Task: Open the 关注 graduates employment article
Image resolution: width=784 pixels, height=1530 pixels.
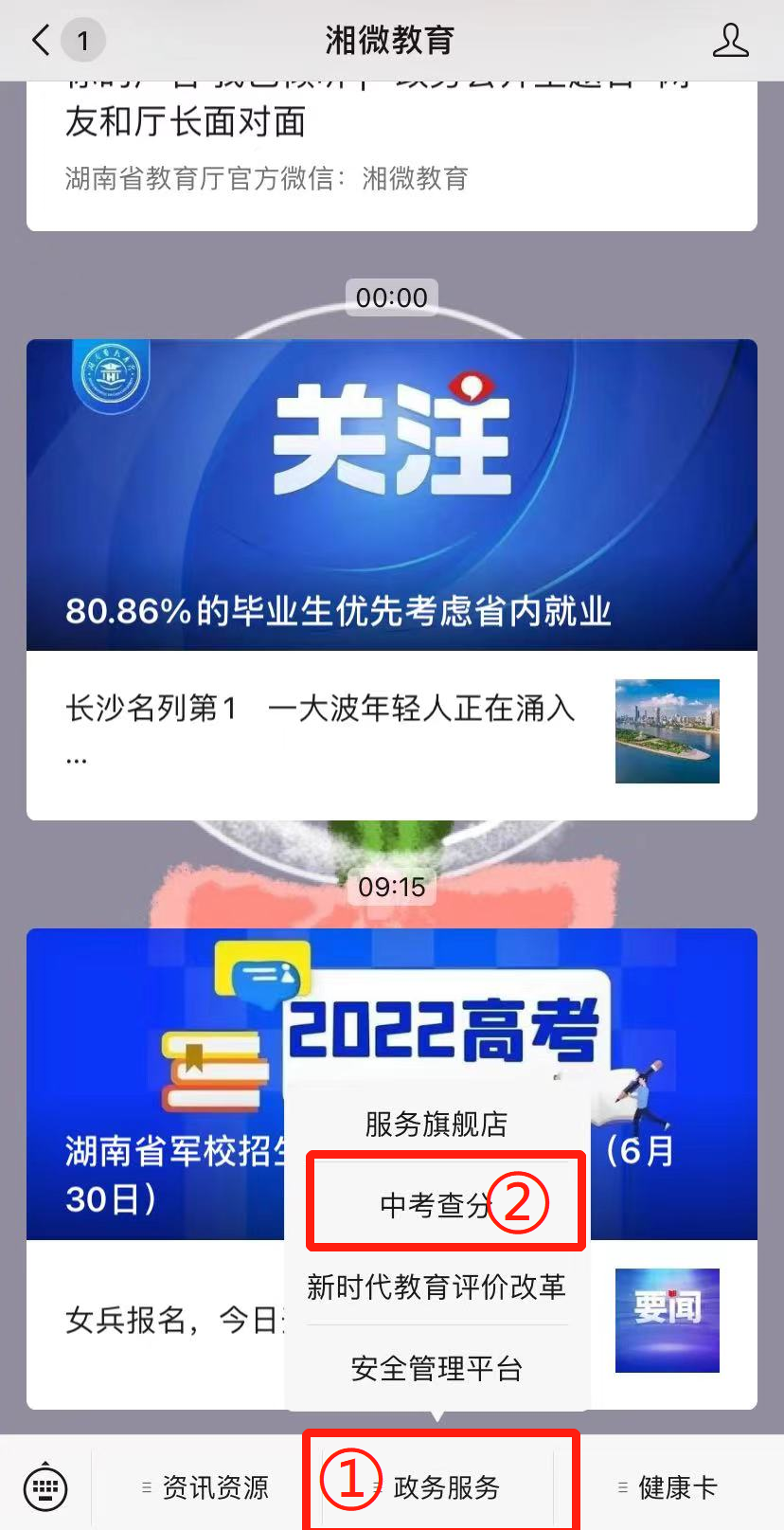Action: pos(391,495)
